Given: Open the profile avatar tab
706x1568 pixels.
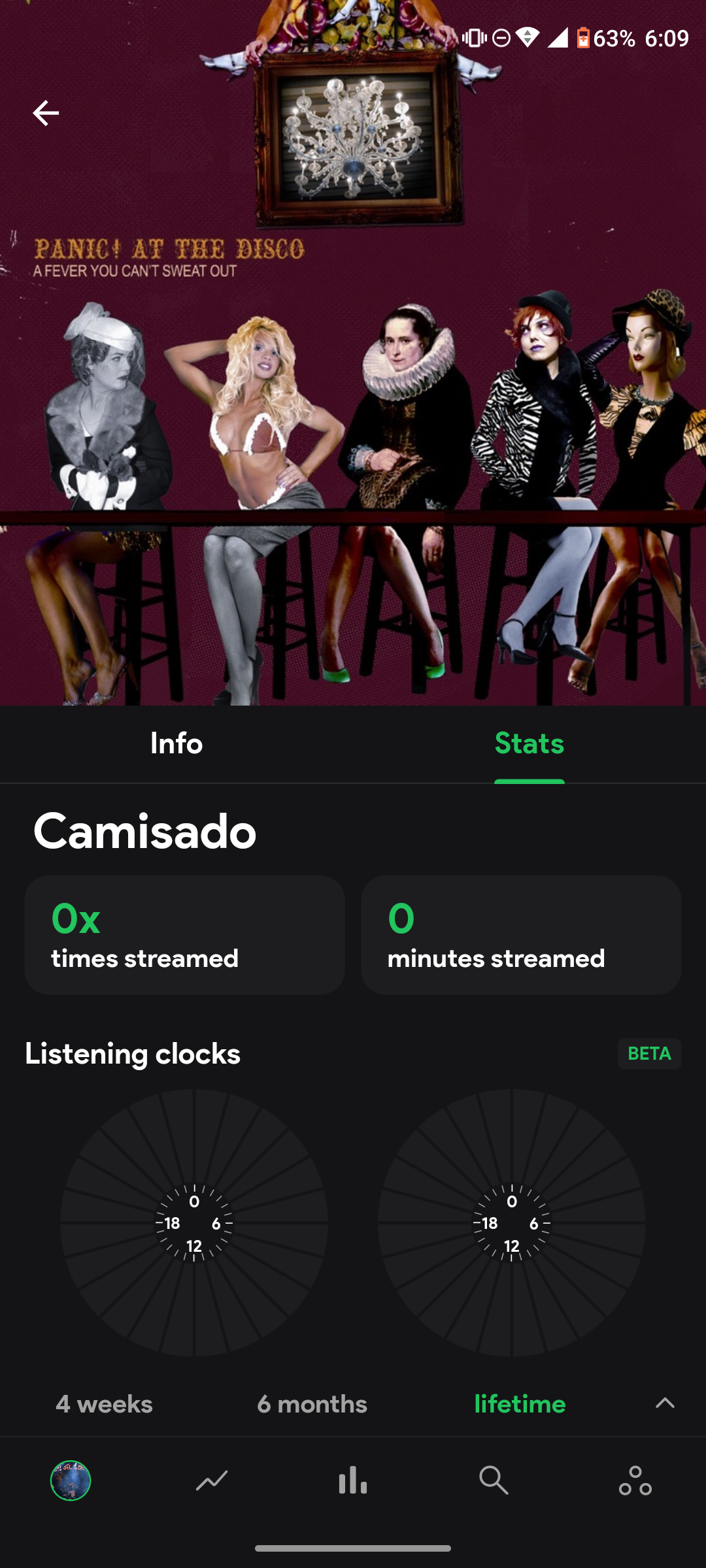Looking at the screenshot, I should [x=71, y=1480].
